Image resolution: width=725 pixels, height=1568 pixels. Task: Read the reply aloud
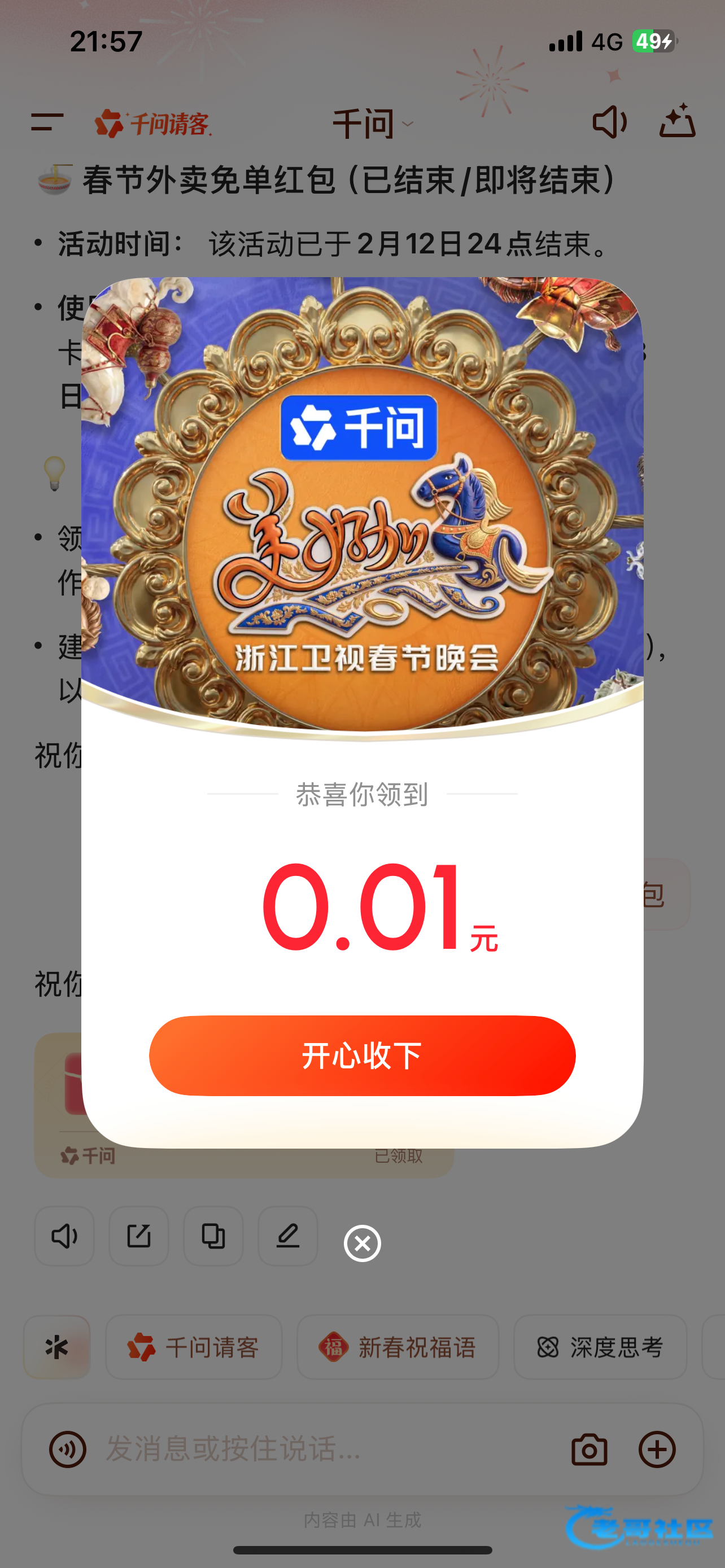[64, 1236]
